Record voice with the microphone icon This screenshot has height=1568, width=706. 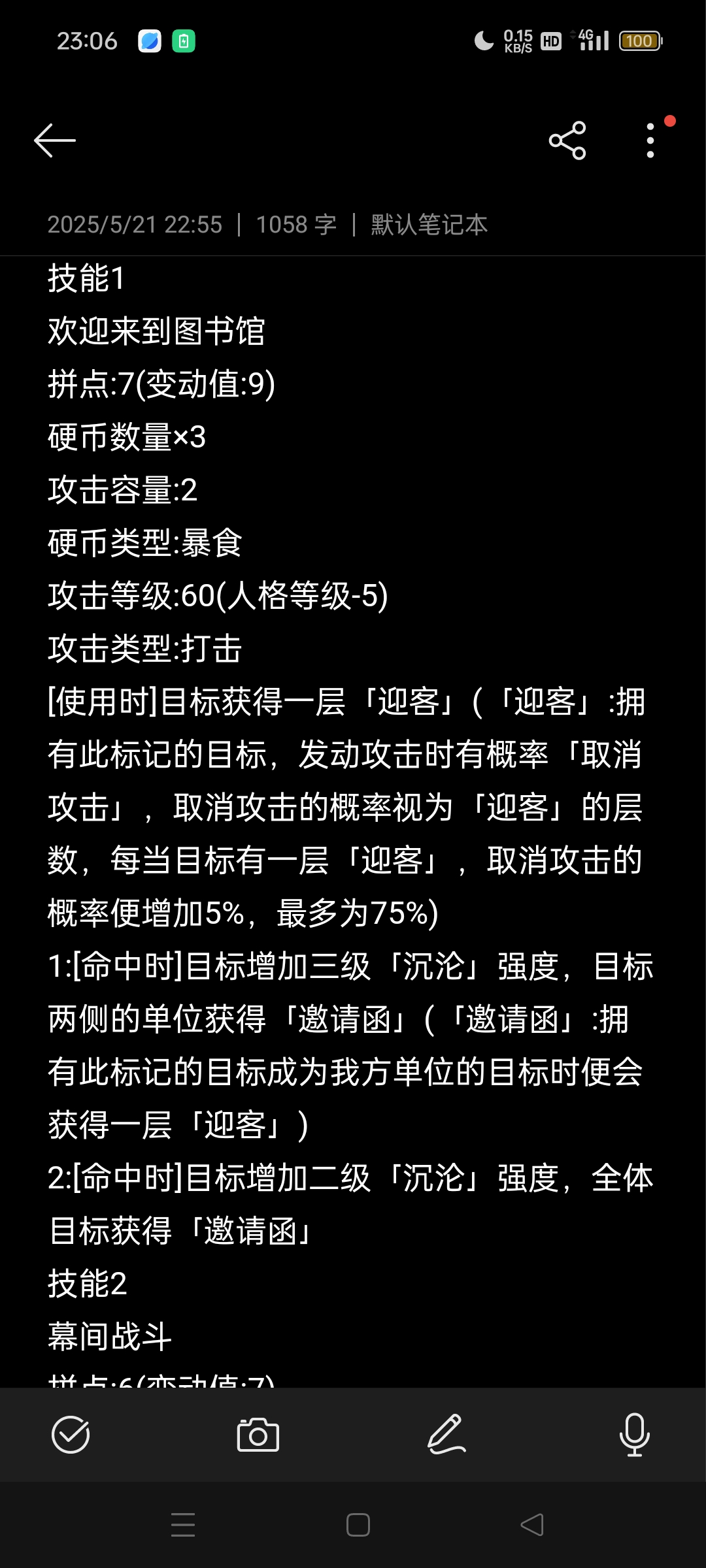(x=634, y=1434)
